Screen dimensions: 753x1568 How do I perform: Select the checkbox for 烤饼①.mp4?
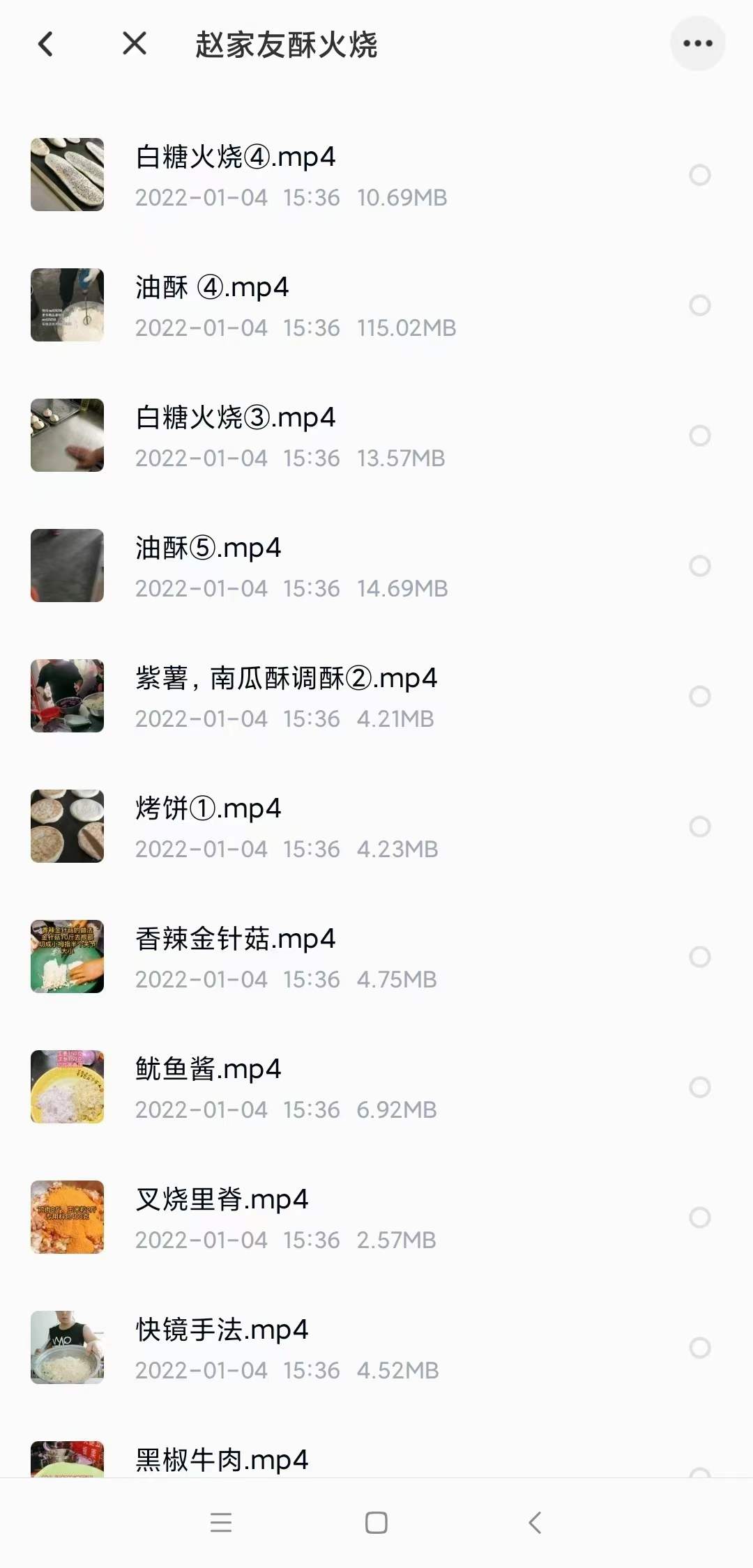tap(699, 827)
